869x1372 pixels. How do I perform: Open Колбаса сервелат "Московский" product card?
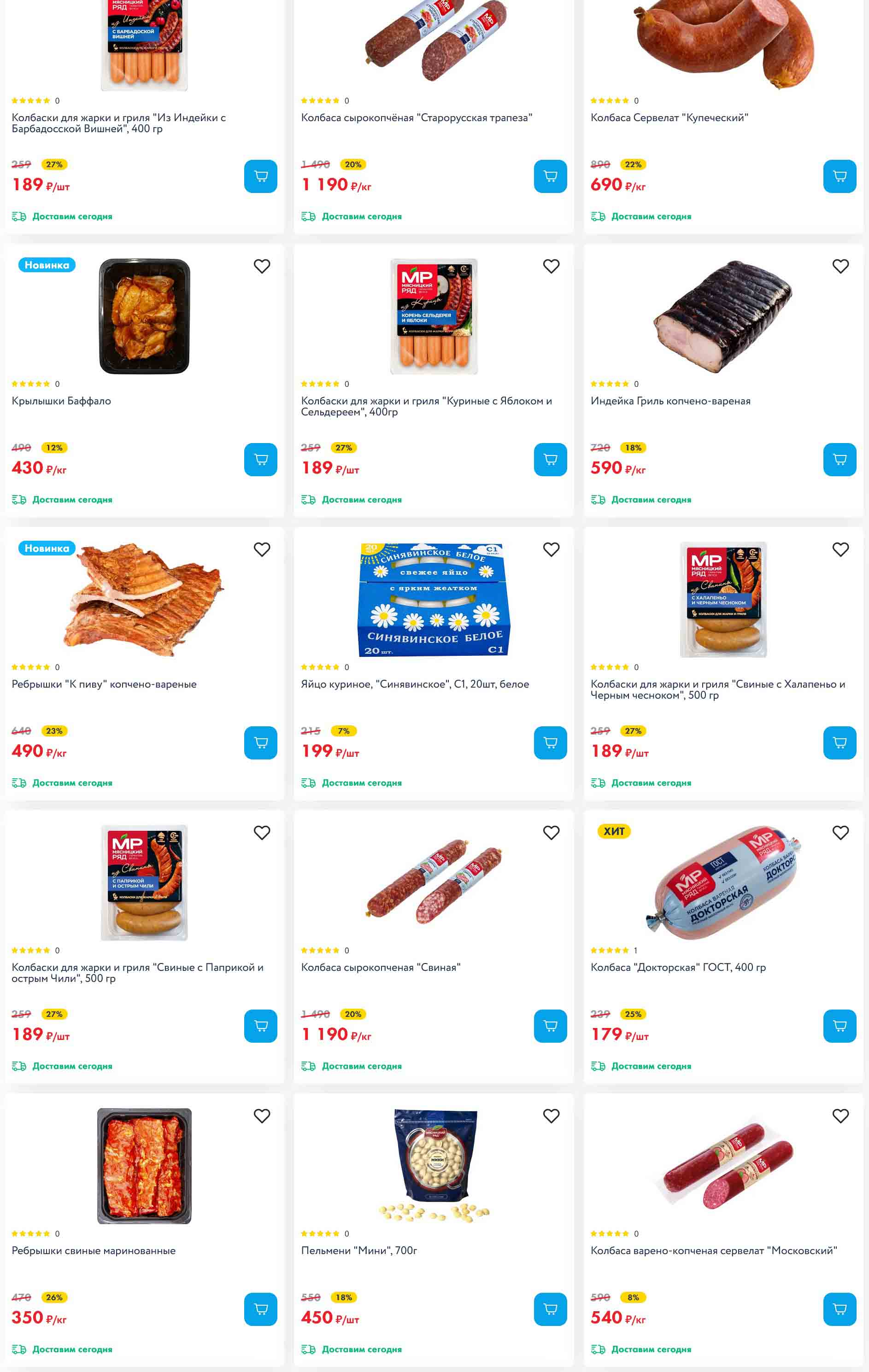tap(713, 1250)
